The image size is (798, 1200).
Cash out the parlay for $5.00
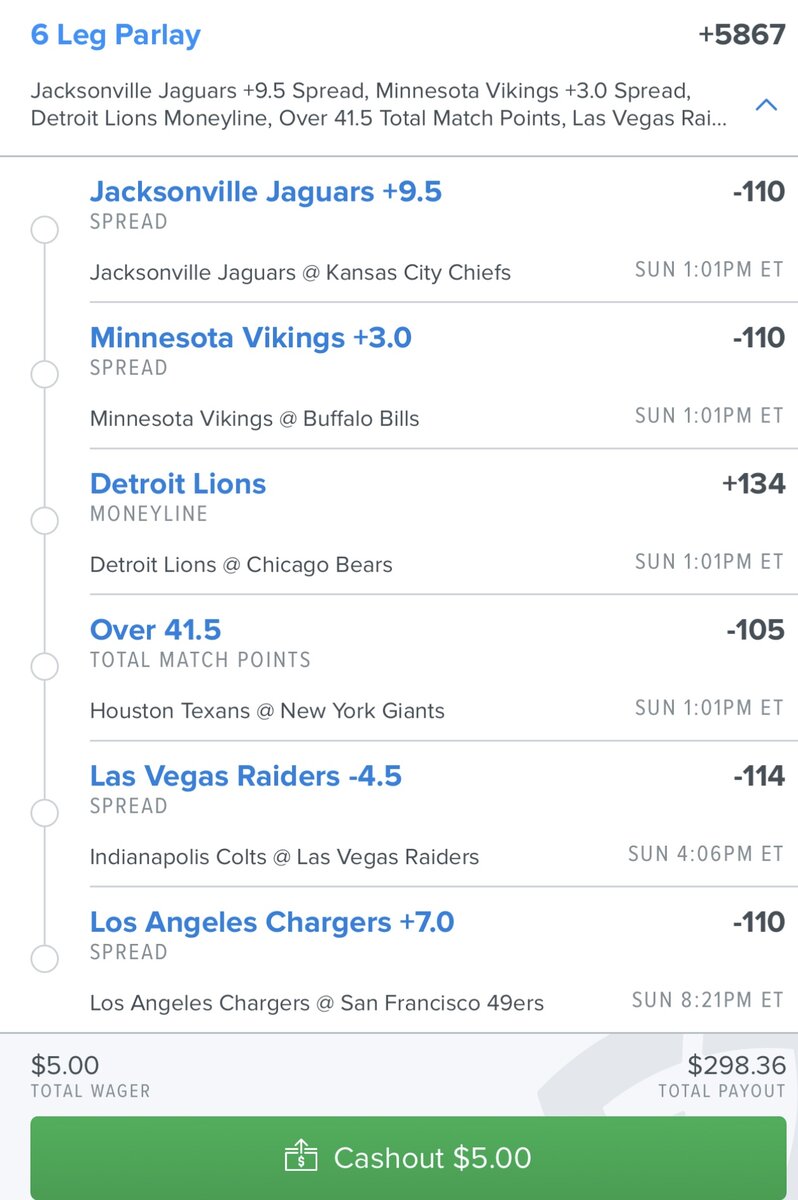[x=407, y=1157]
